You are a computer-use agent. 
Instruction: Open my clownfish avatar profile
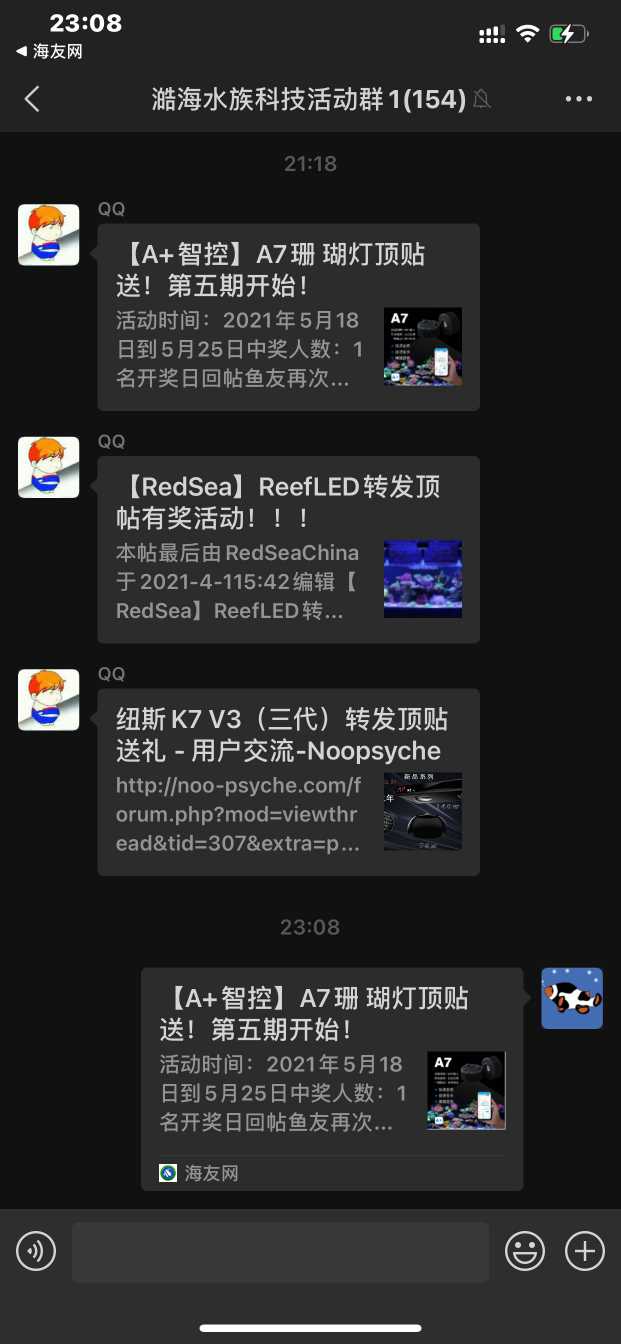pyautogui.click(x=572, y=998)
